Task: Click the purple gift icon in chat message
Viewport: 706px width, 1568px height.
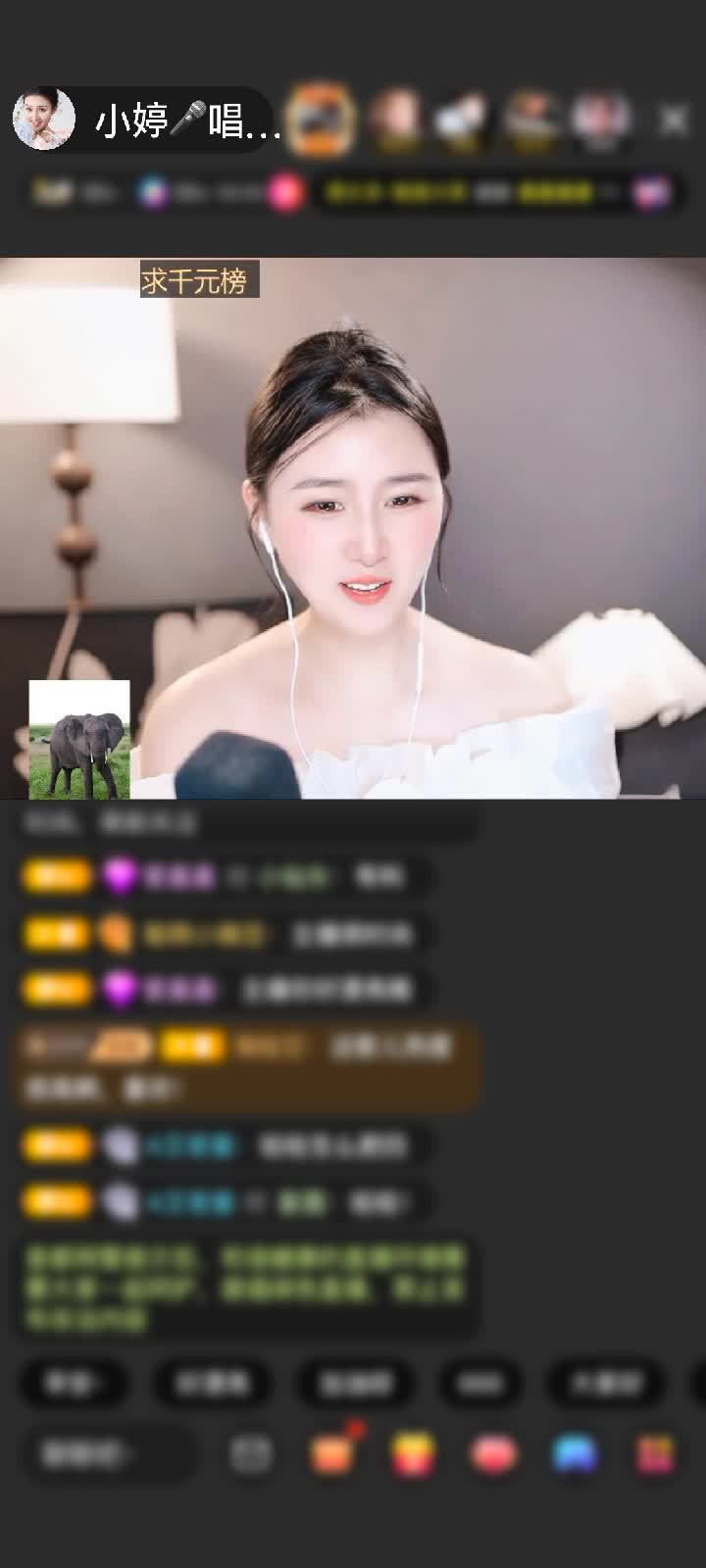Action: pyautogui.click(x=123, y=875)
